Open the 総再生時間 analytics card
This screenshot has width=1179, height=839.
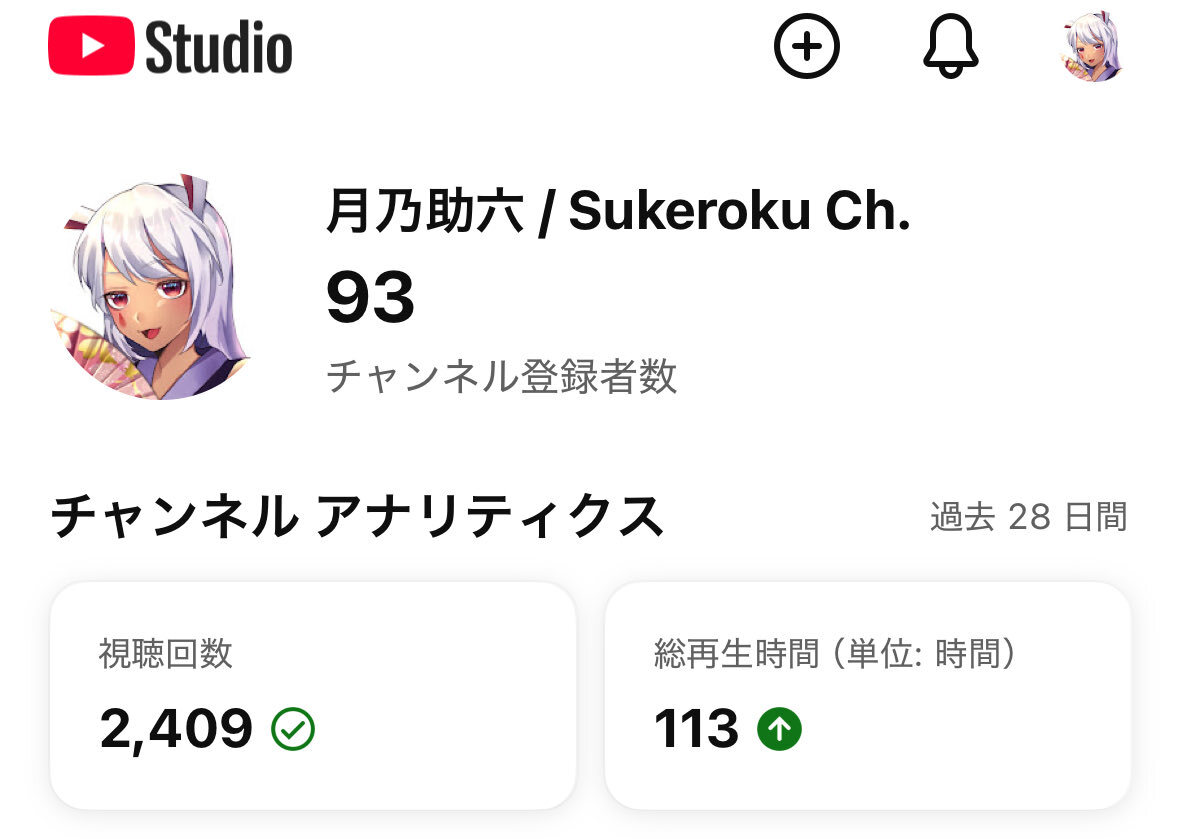pos(867,695)
